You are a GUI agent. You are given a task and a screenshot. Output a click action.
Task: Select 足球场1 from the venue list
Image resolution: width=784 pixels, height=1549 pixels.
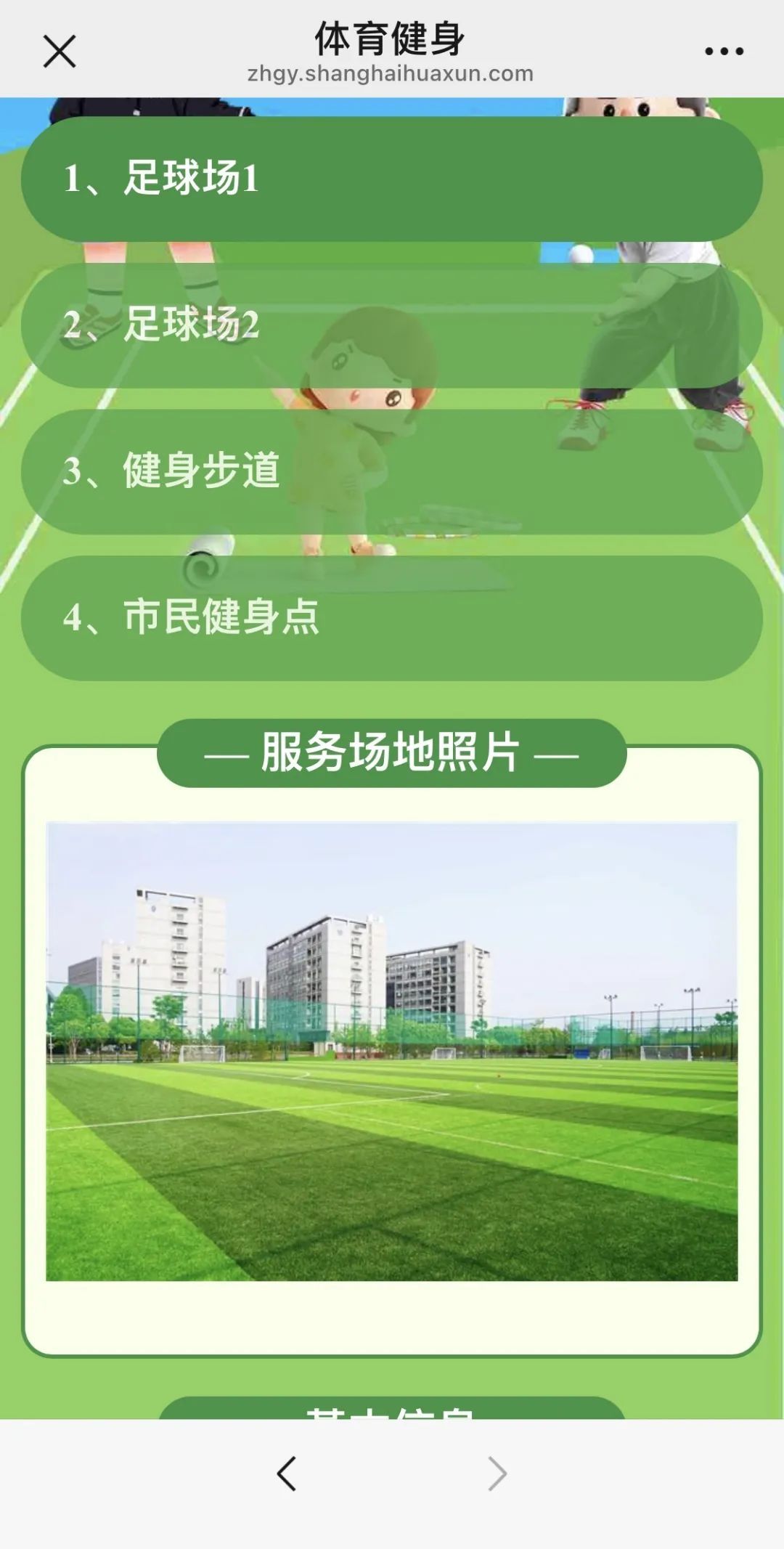pos(392,179)
